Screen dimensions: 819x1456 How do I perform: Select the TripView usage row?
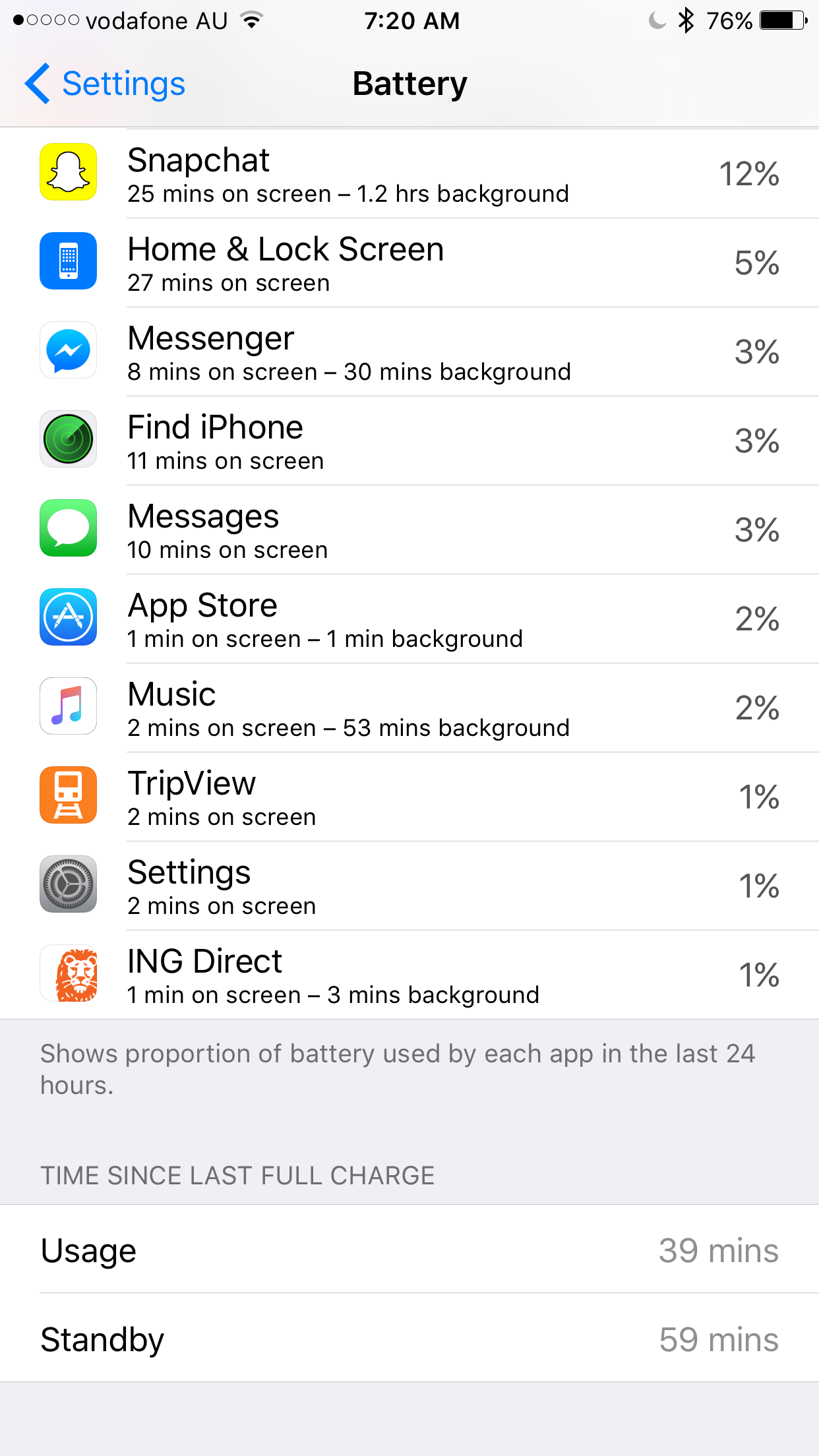coord(409,797)
